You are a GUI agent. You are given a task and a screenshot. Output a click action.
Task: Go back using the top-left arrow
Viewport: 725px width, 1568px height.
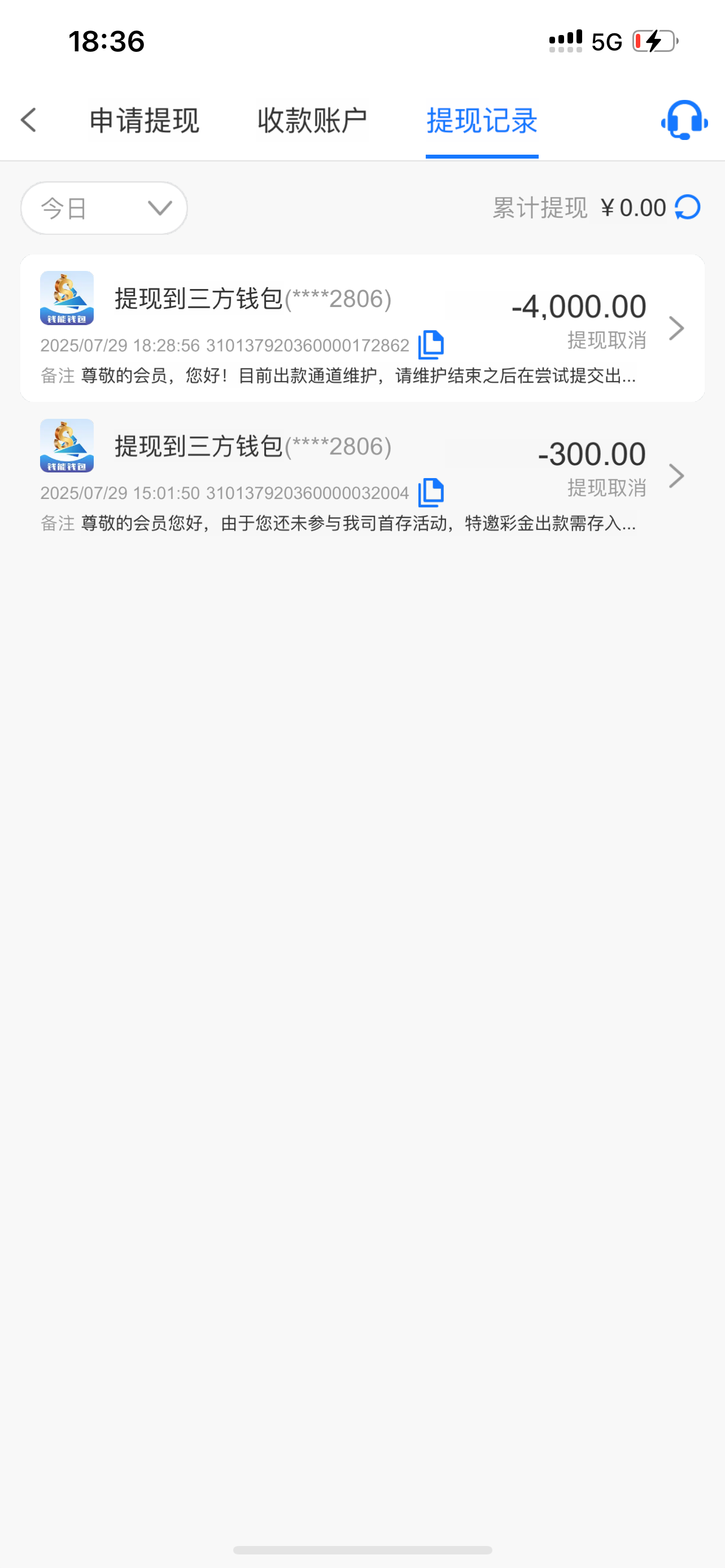coord(29,120)
